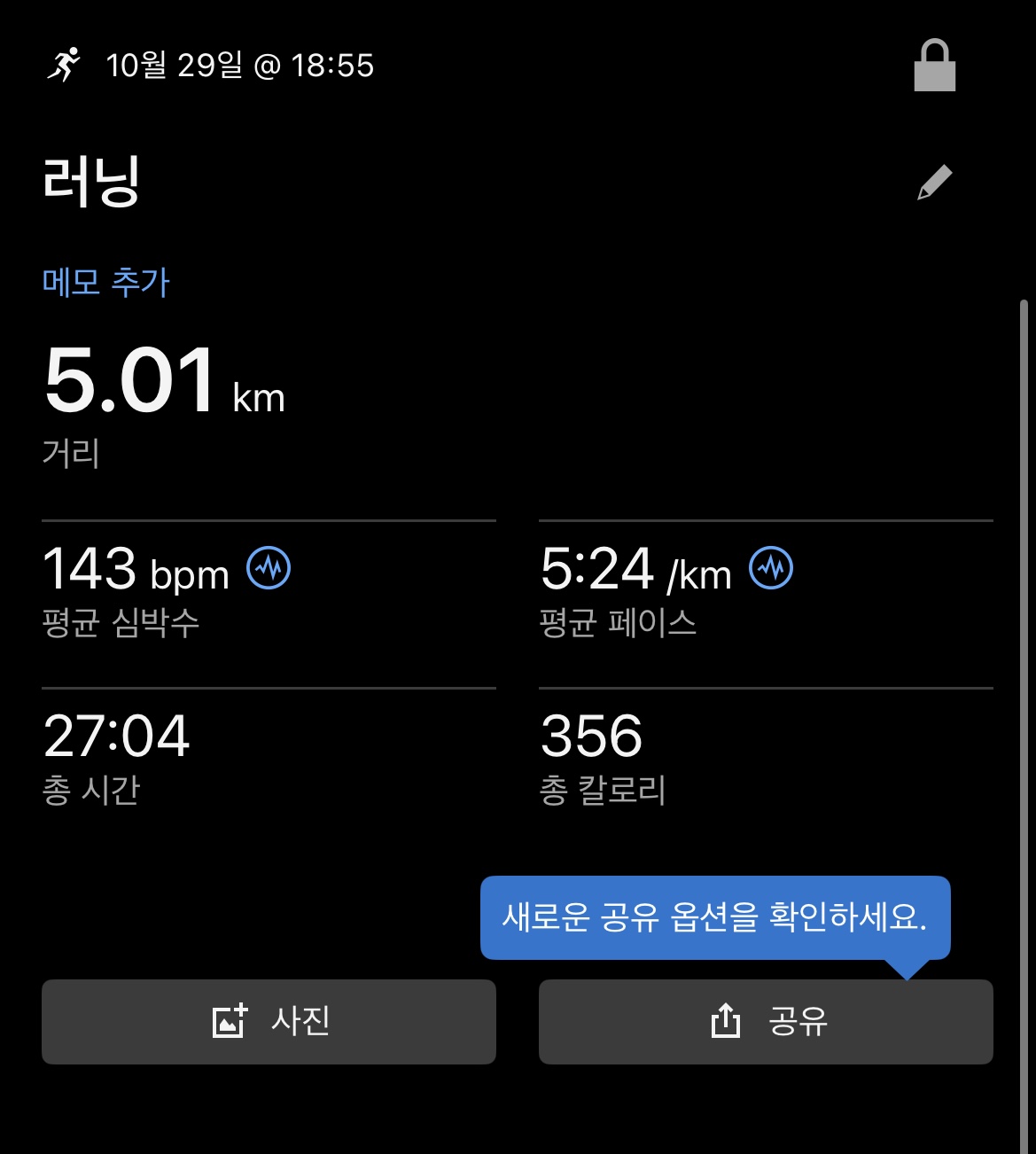Tap the share arrow icon in the 공유 button
This screenshot has width=1036, height=1154.
727,1022
